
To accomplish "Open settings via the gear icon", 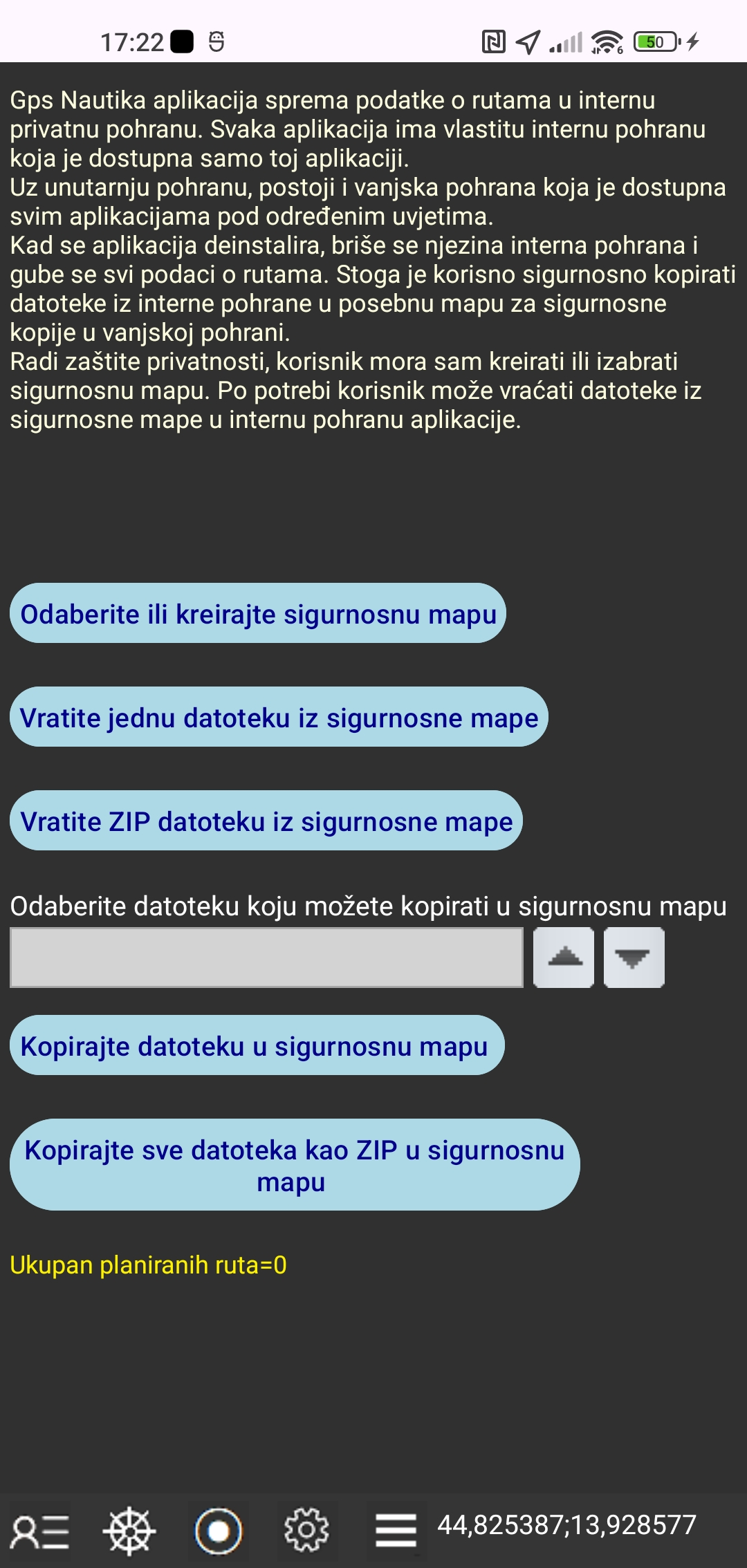I will (x=306, y=1531).
